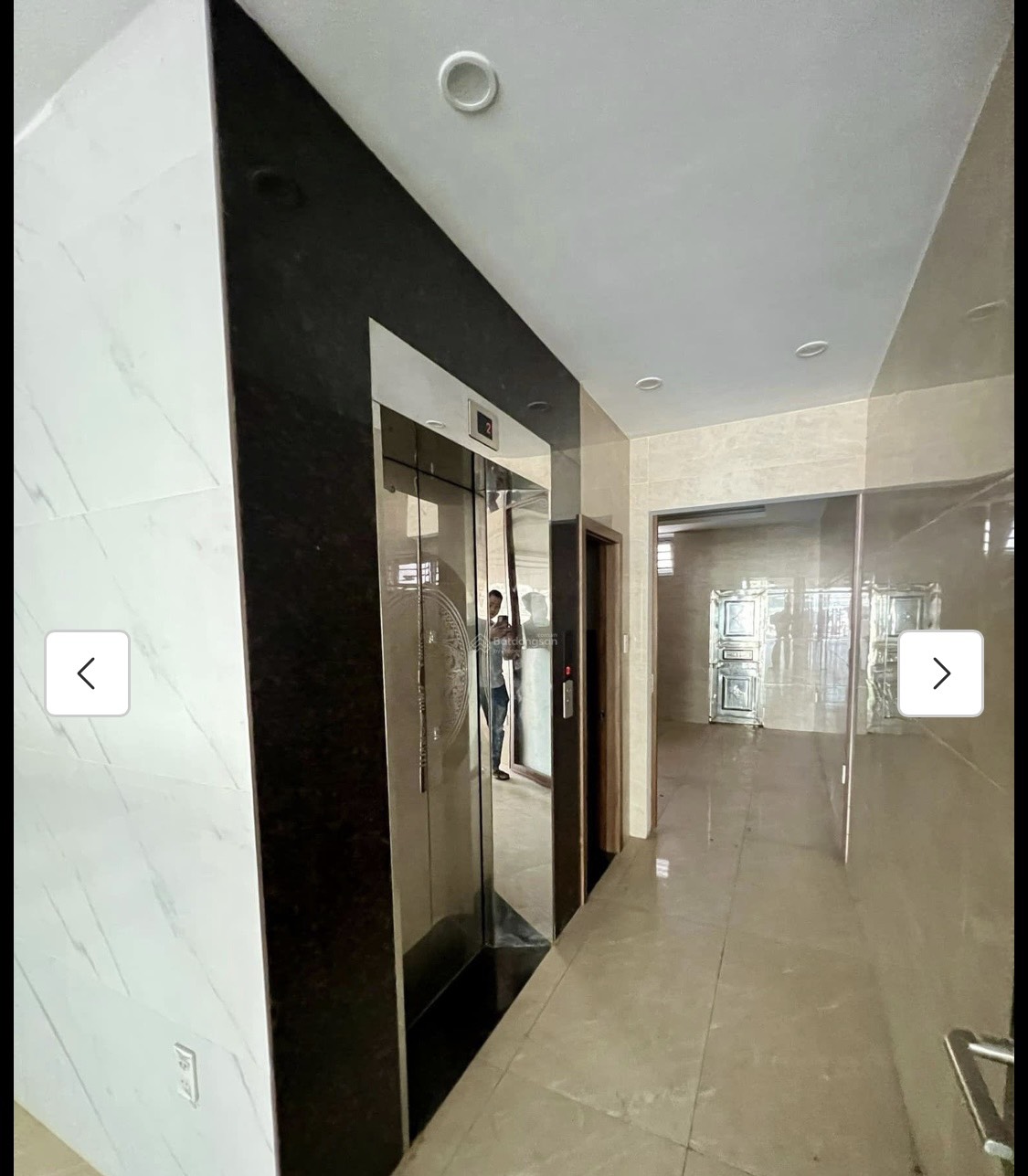Show the next photo
1028x1176 pixels.
pos(940,673)
